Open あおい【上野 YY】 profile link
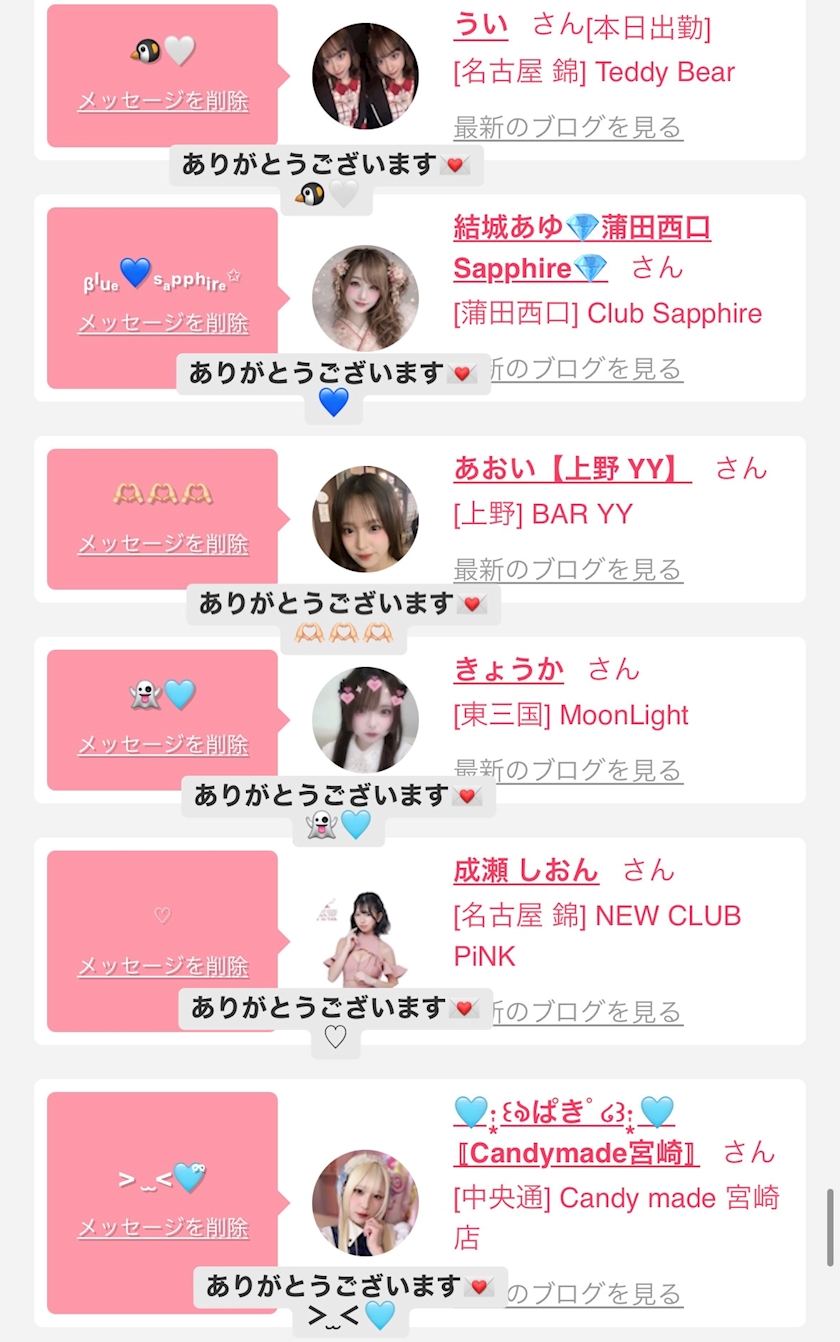The image size is (840, 1342). (x=572, y=468)
